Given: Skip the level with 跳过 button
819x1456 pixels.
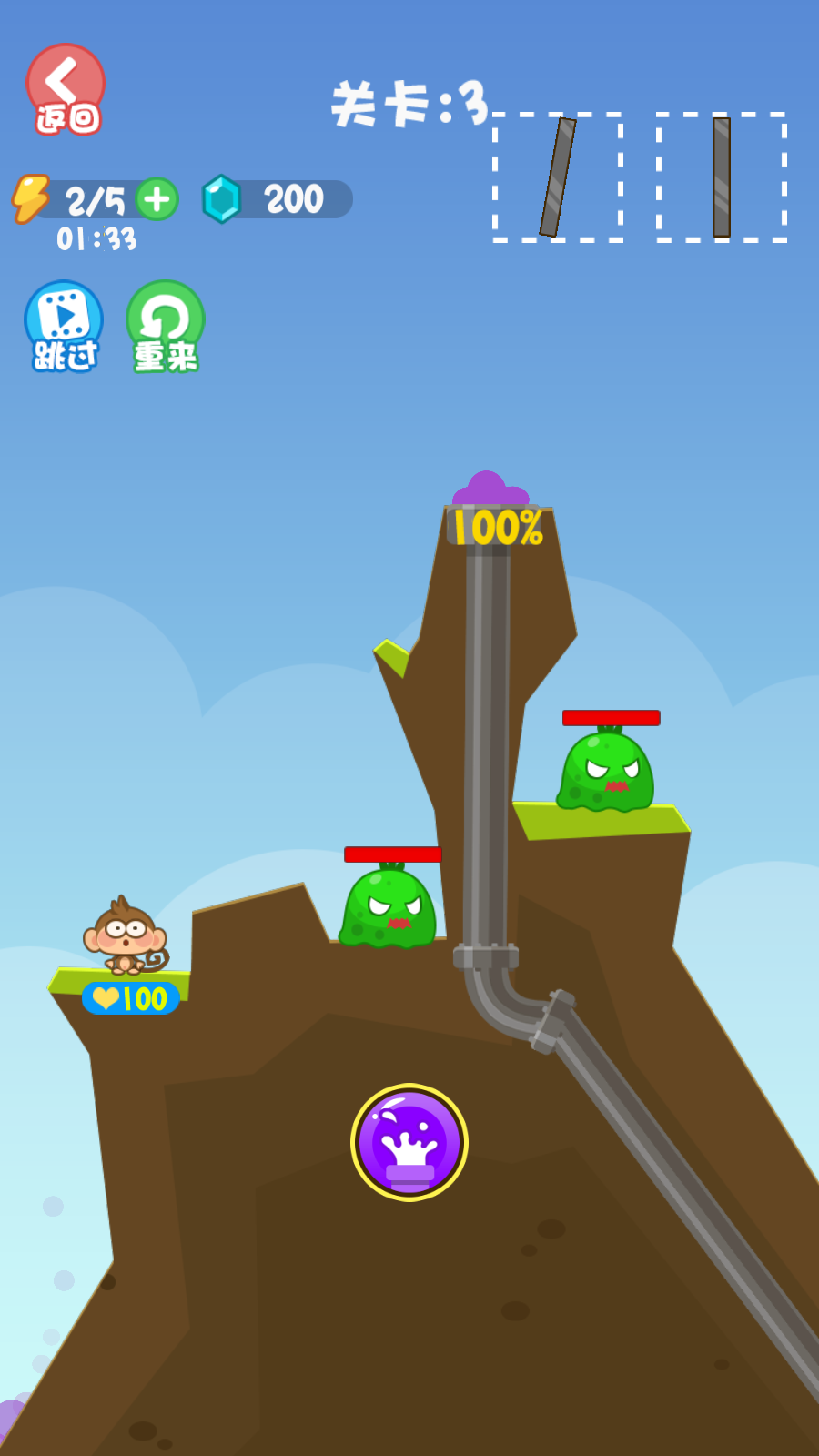Looking at the screenshot, I should click(64, 326).
